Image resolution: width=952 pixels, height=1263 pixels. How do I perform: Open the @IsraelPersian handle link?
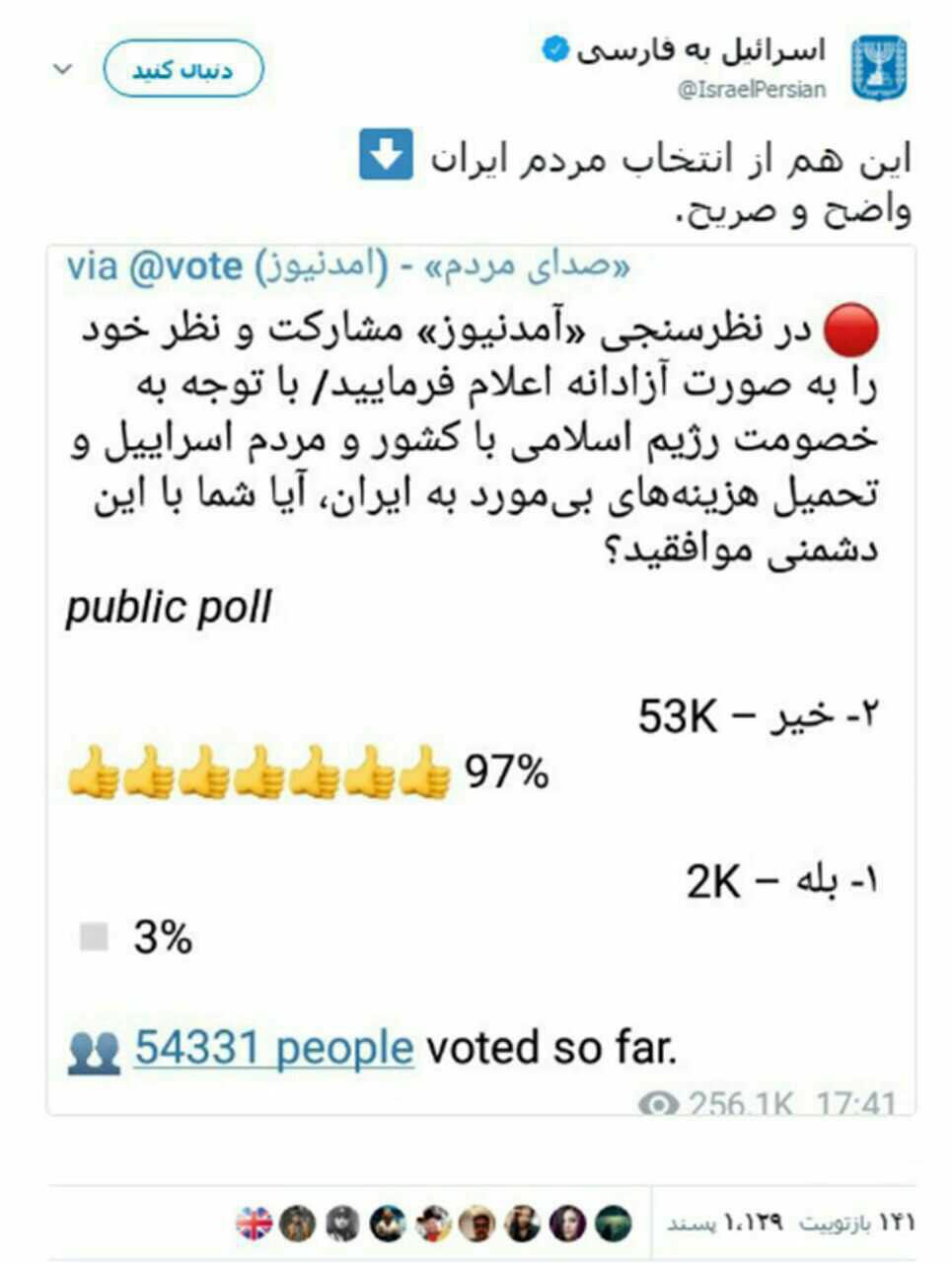tap(752, 90)
